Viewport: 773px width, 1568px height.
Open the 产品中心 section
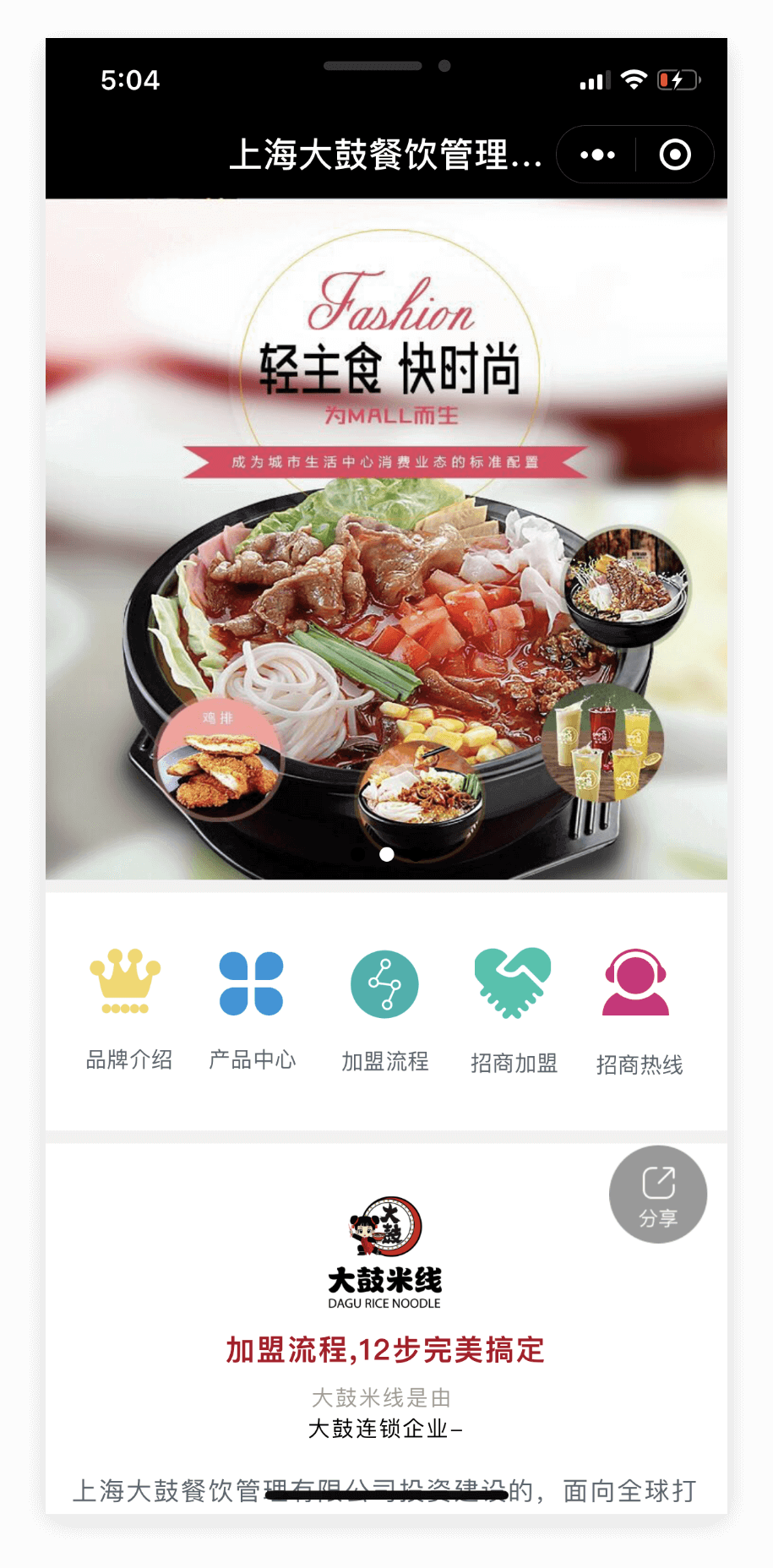[x=252, y=1007]
